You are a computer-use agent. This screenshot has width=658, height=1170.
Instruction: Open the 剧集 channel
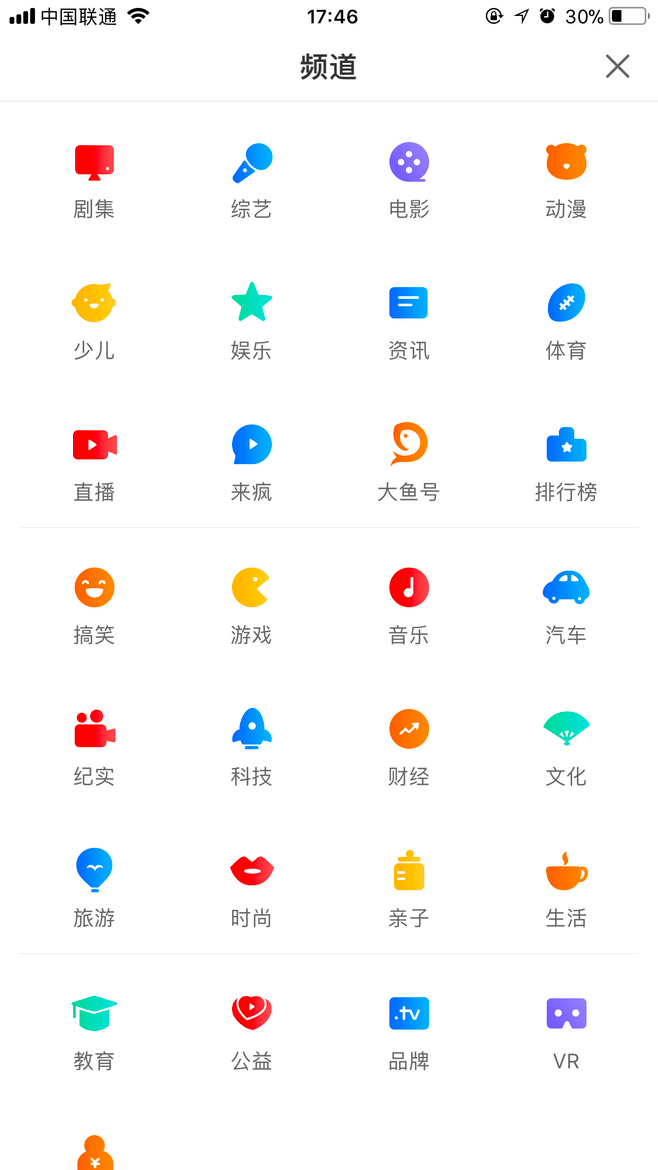click(x=94, y=180)
